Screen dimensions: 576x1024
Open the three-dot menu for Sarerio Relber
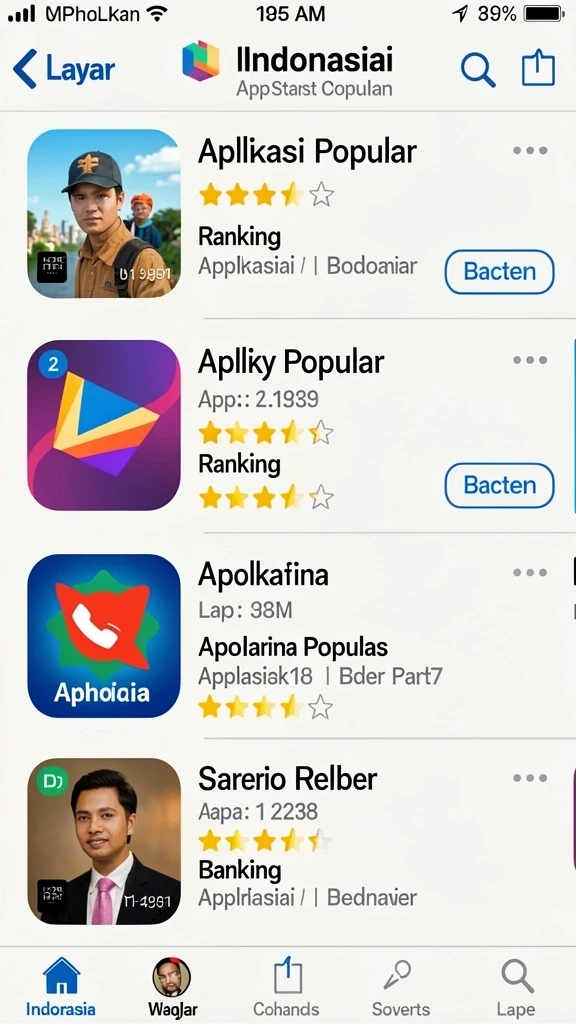[x=530, y=778]
